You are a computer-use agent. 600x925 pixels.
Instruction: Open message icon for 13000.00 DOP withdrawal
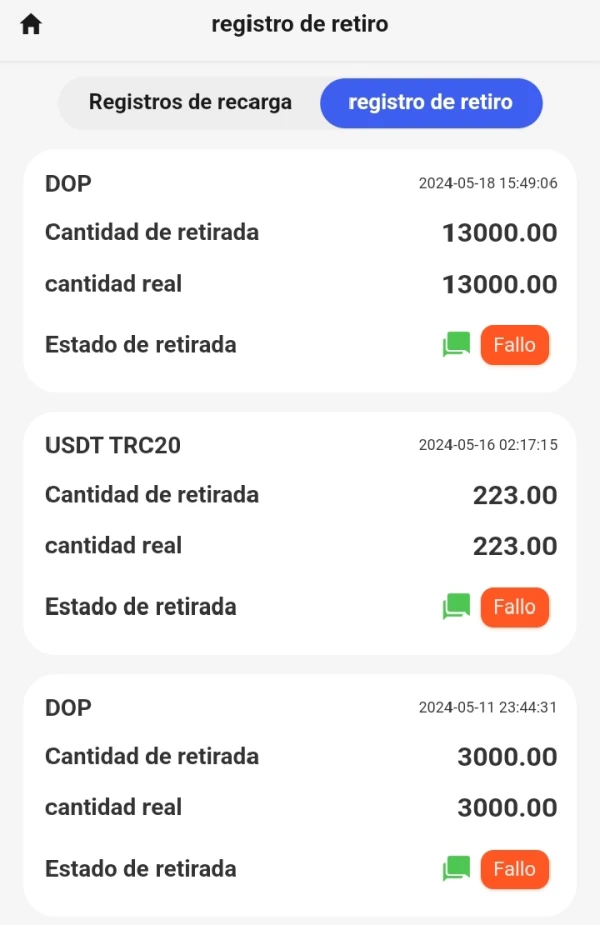pyautogui.click(x=456, y=345)
